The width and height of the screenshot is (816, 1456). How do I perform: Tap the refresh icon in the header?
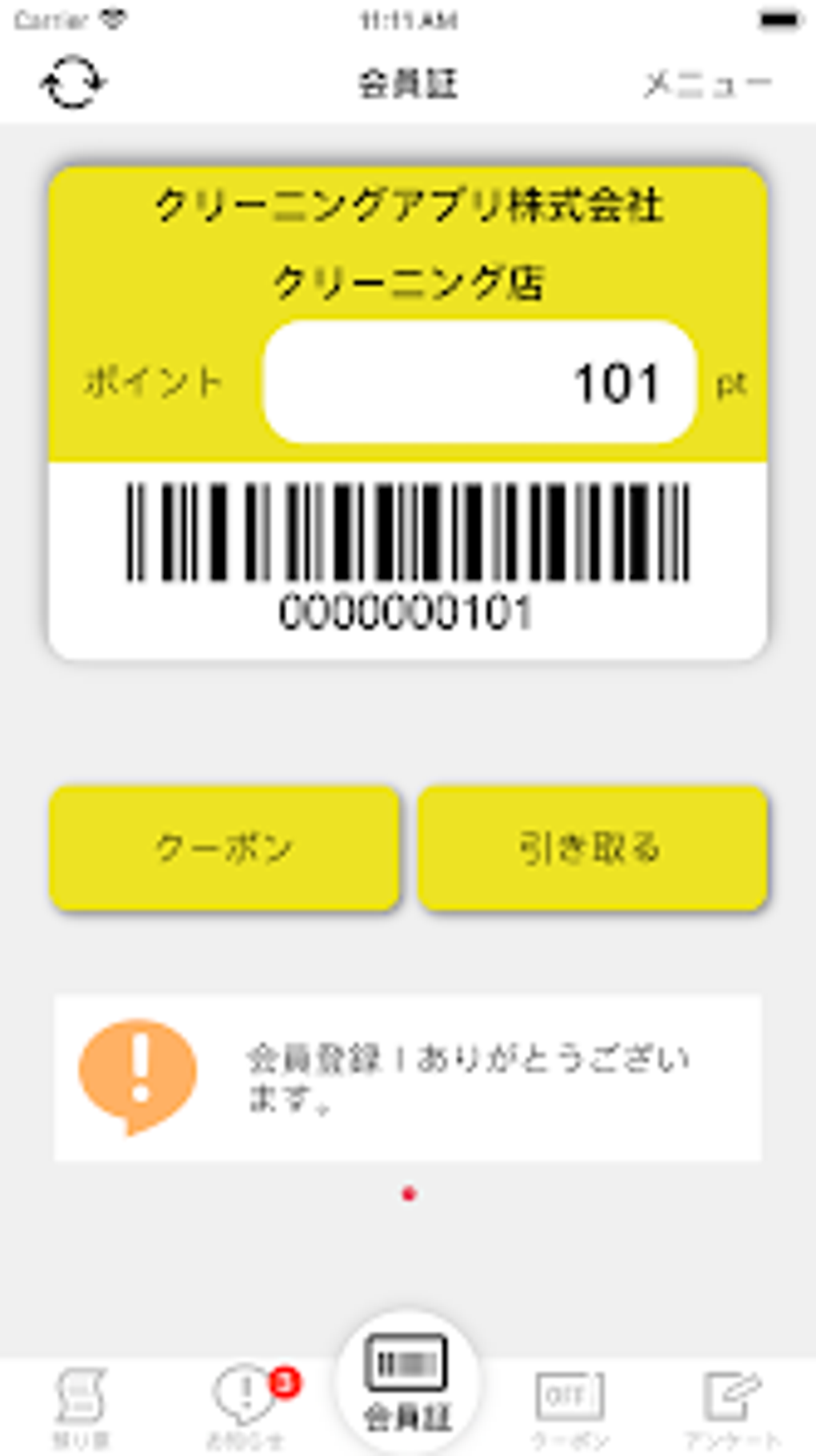[73, 82]
